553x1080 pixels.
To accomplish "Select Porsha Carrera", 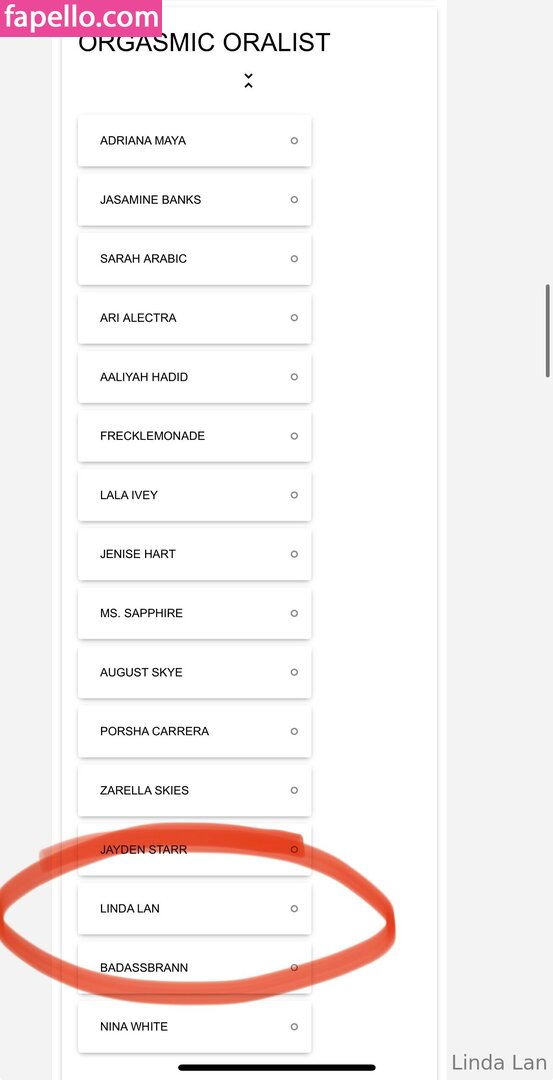I will [x=195, y=731].
